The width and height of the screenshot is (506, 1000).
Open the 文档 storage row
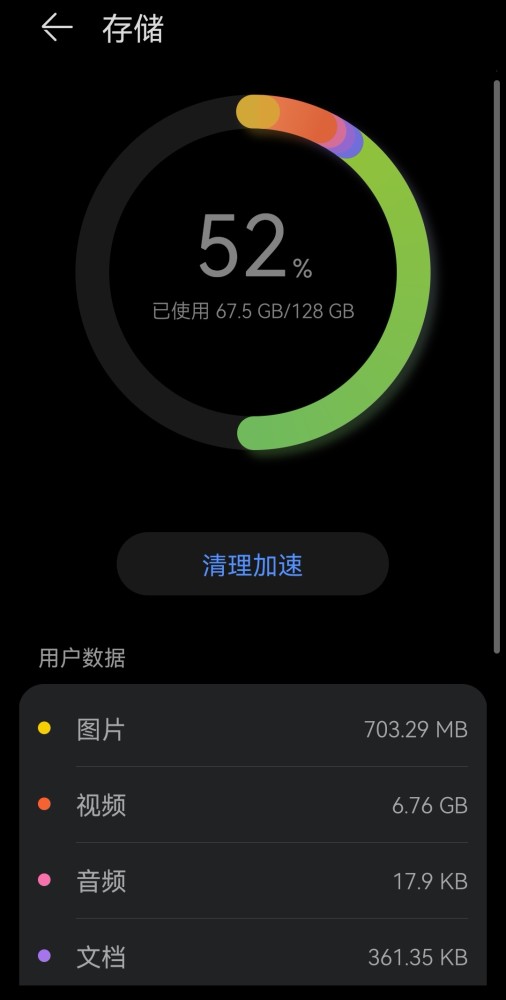coord(253,957)
